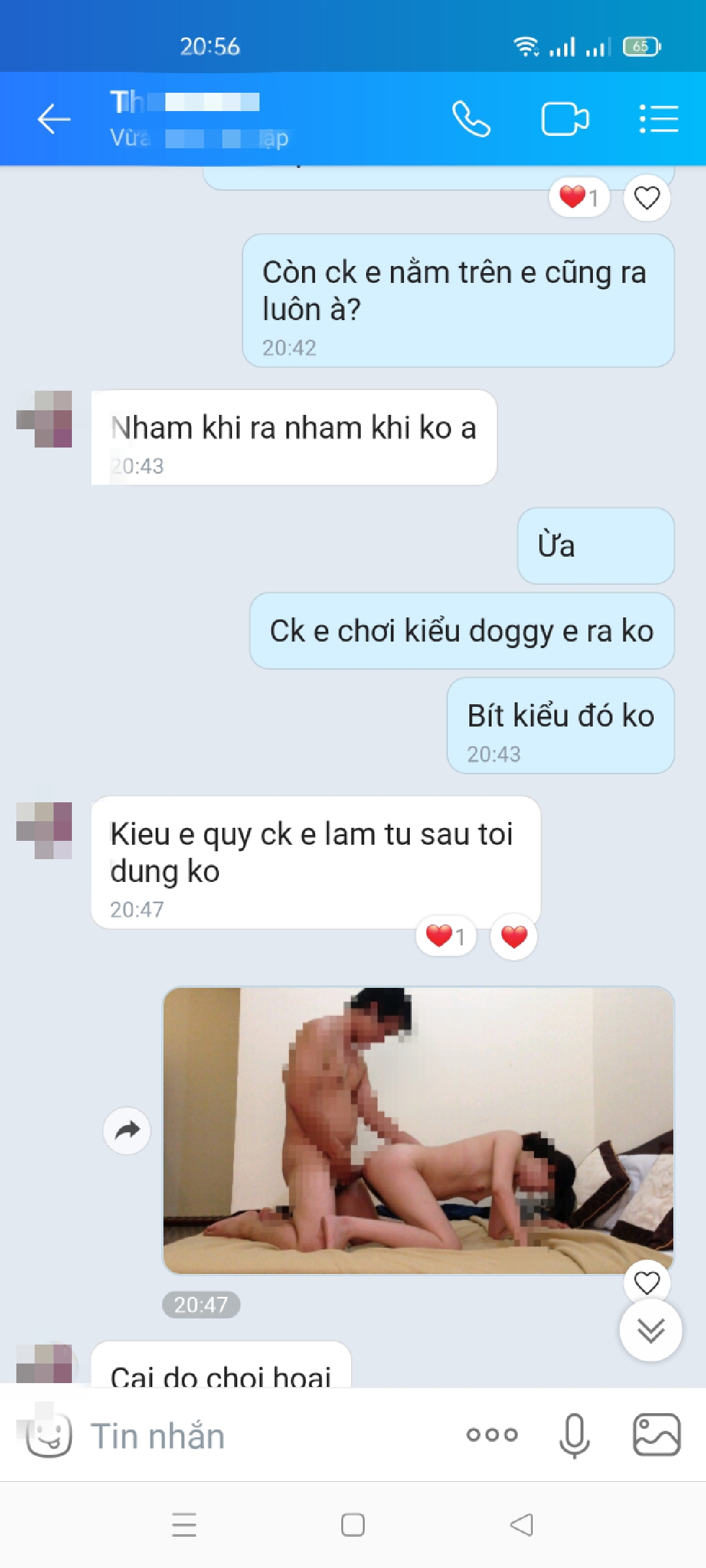Record a voice message with the microphone

[575, 1435]
